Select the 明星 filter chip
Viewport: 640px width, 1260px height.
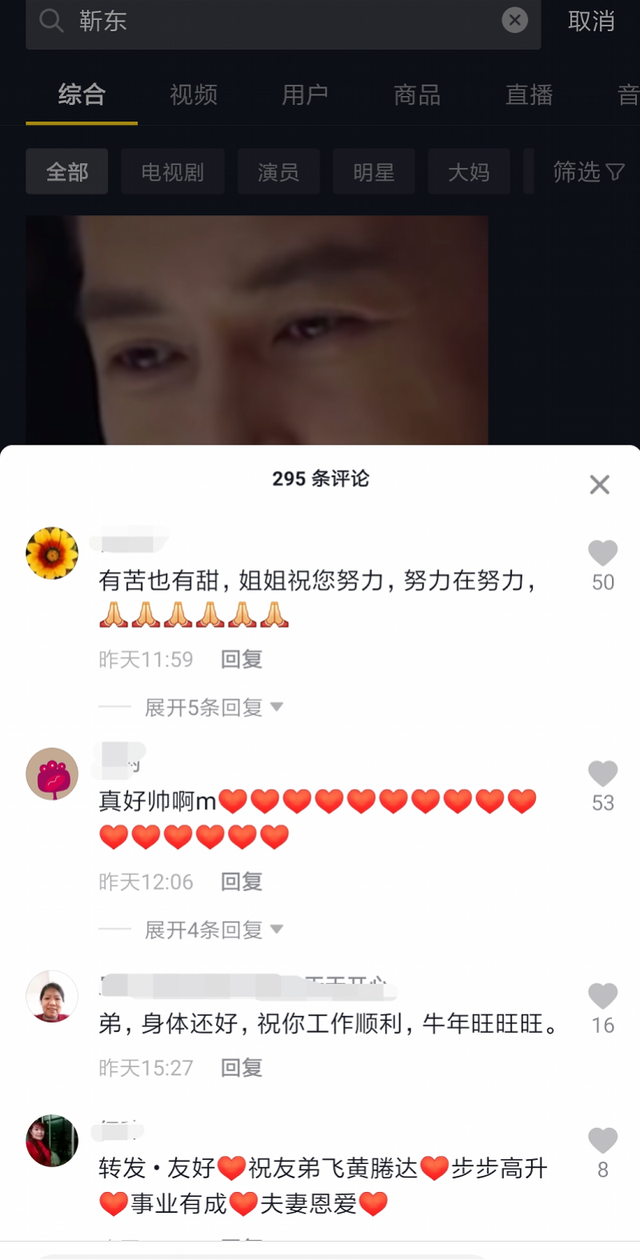coord(374,172)
